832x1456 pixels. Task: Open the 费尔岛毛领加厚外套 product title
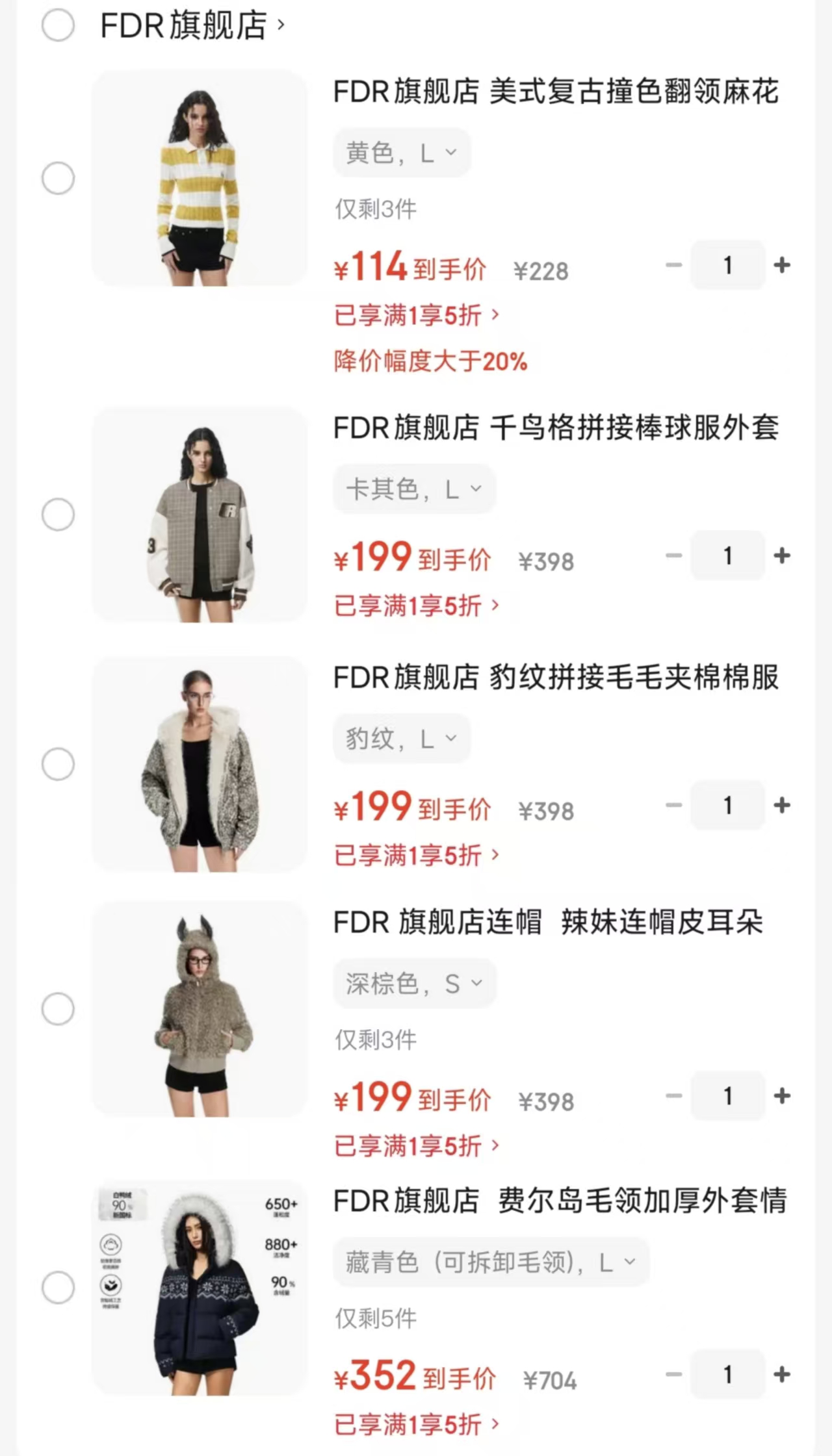(x=559, y=1200)
